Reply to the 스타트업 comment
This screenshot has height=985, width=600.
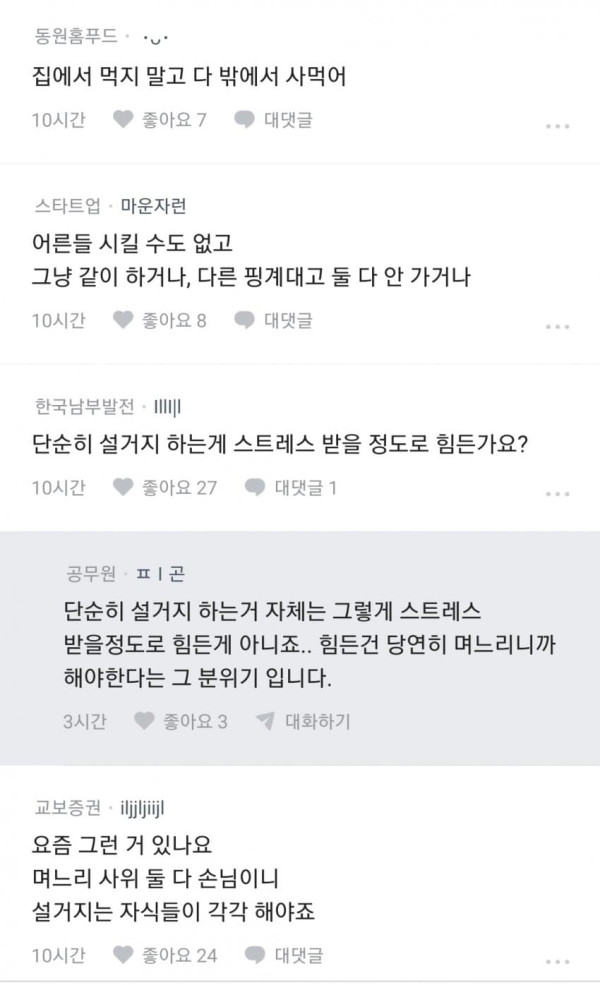(273, 320)
